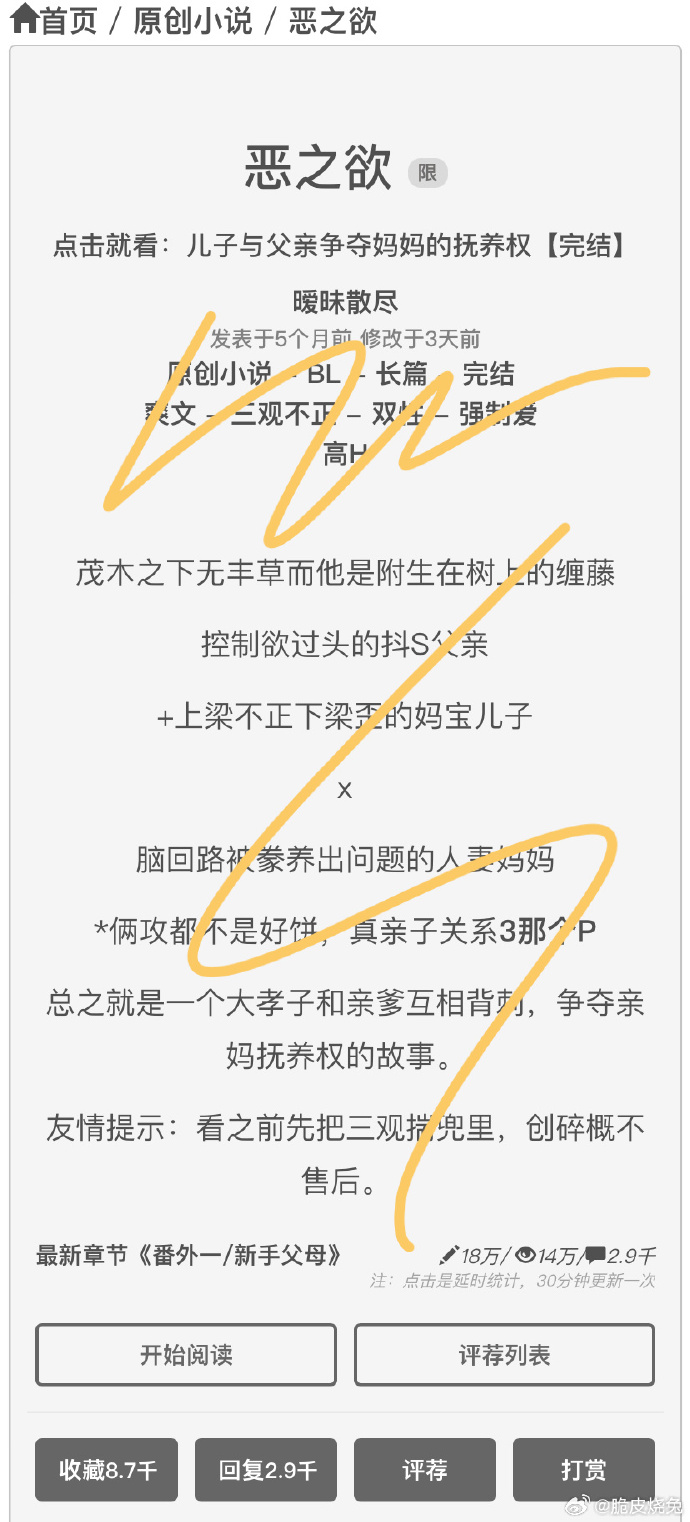Open the 评荐列表 button

coord(504,1355)
